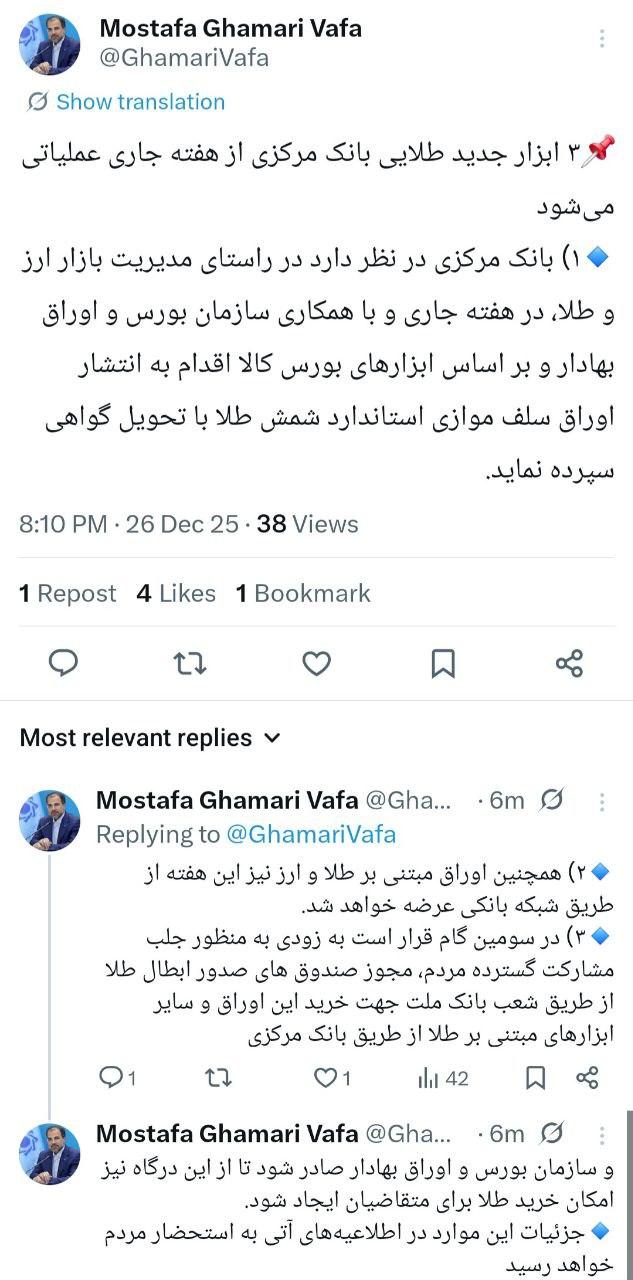Open overflow menu on the first reply
Image resolution: width=633 pixels, height=1280 pixels.
602,801
